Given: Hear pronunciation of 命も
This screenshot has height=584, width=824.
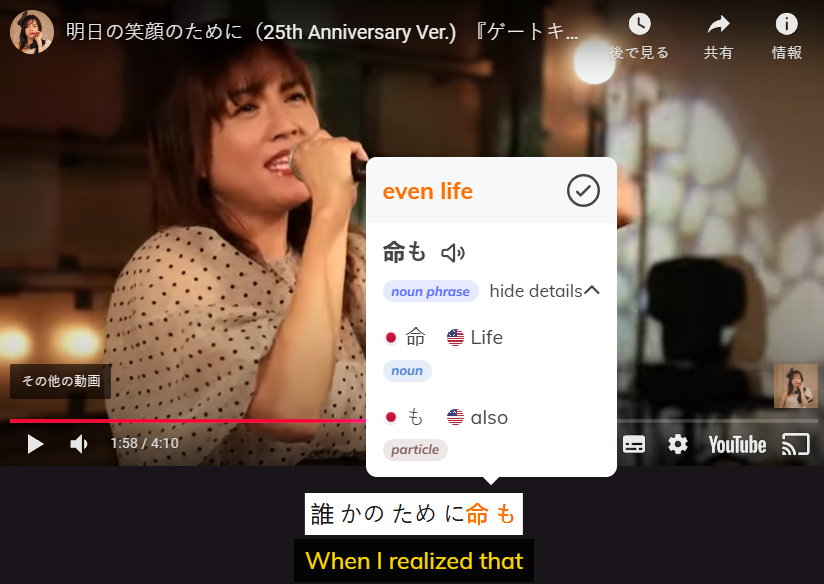Looking at the screenshot, I should pyautogui.click(x=453, y=253).
